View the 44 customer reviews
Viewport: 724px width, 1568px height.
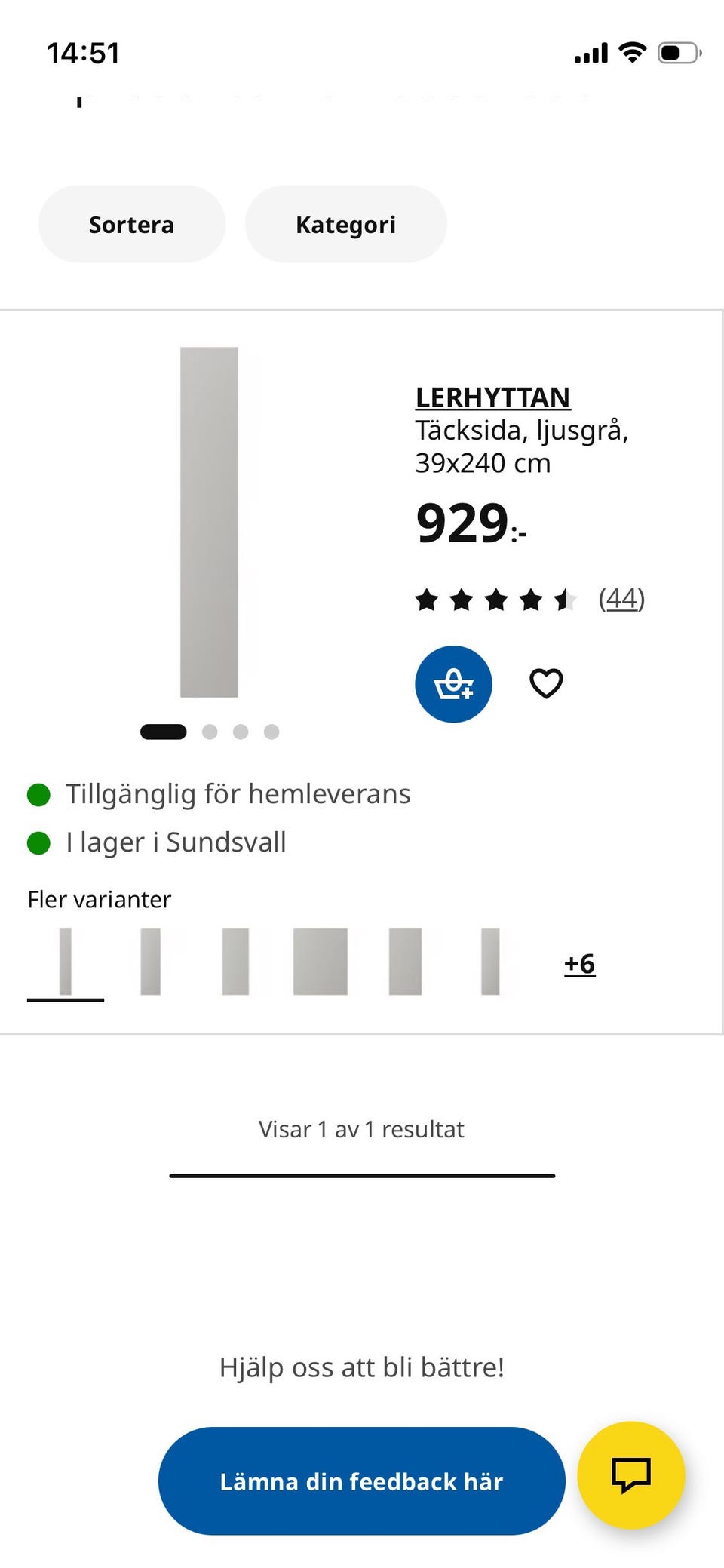(621, 599)
